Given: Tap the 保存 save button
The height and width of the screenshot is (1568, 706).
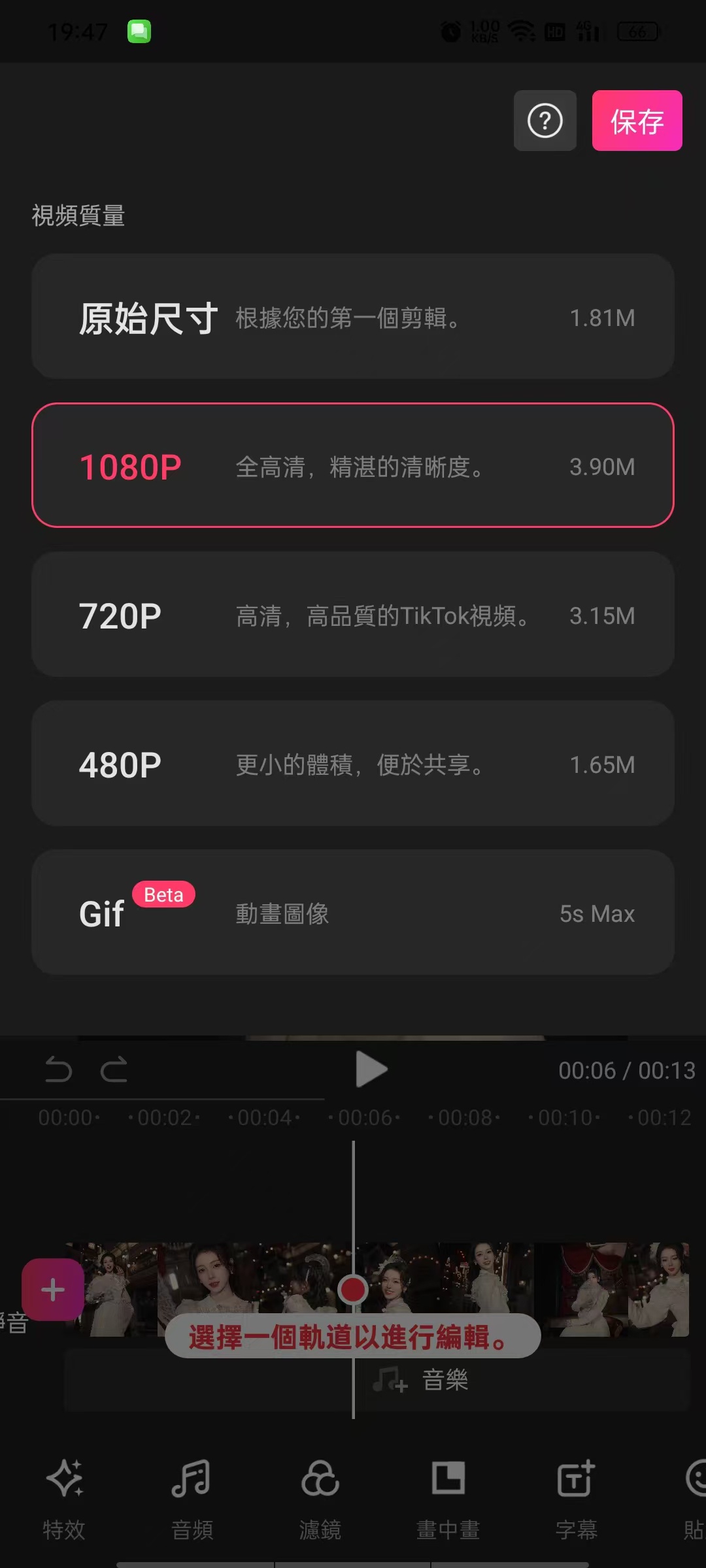Looking at the screenshot, I should [637, 121].
